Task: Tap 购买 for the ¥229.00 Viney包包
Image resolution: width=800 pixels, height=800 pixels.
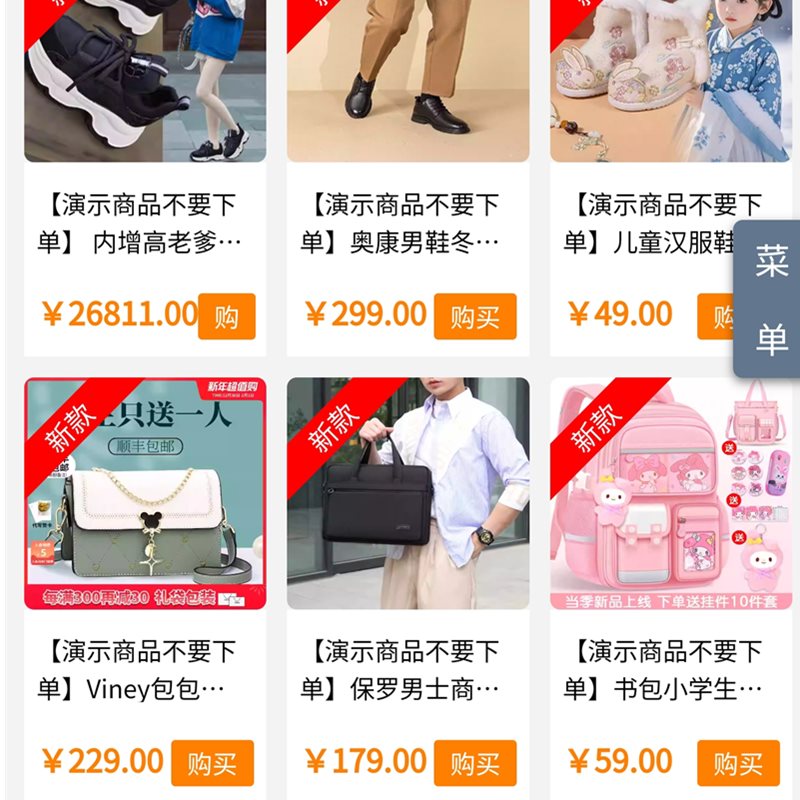Action: (212, 763)
